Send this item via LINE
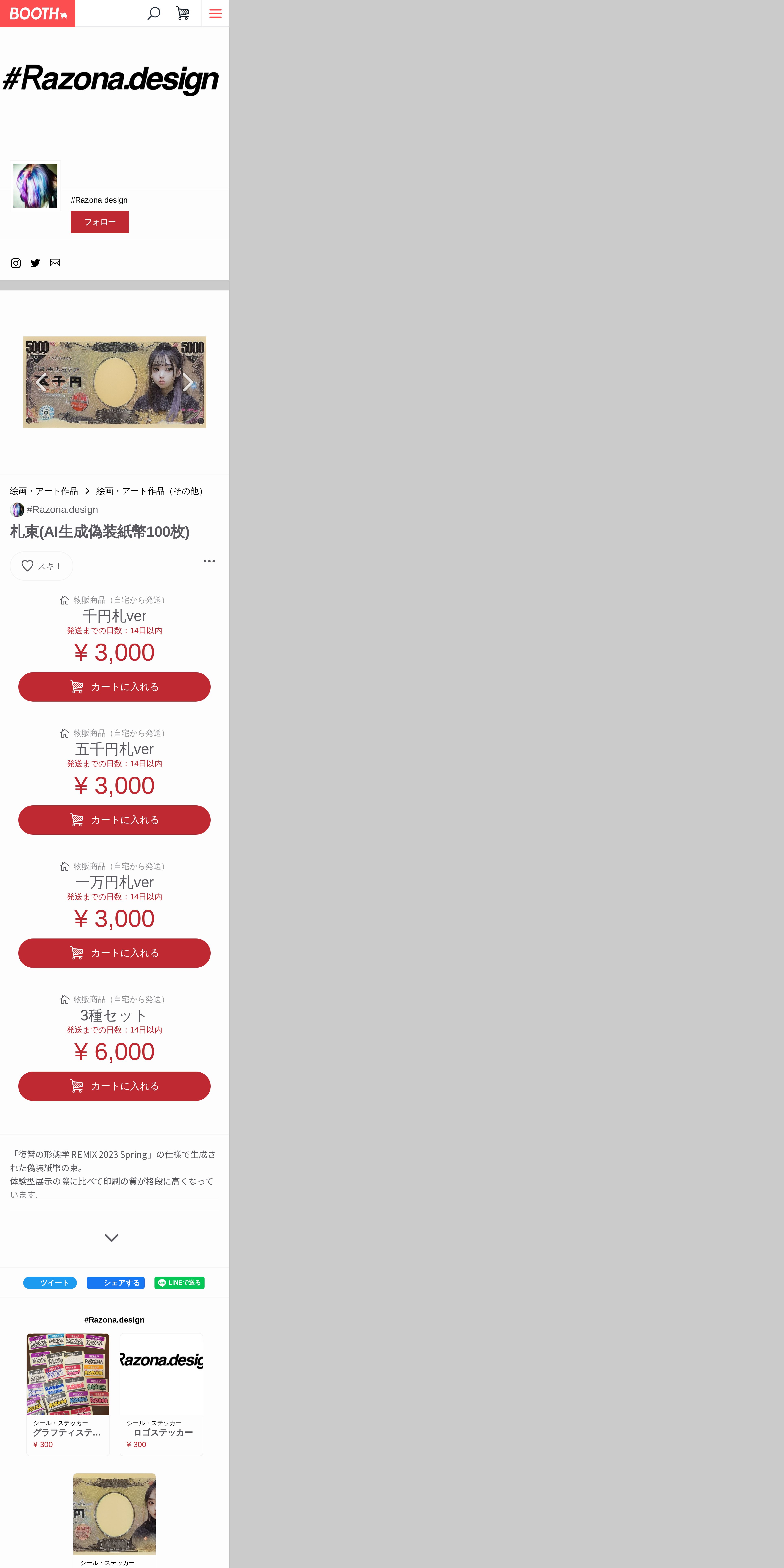The image size is (784, 1568). 180,1282
